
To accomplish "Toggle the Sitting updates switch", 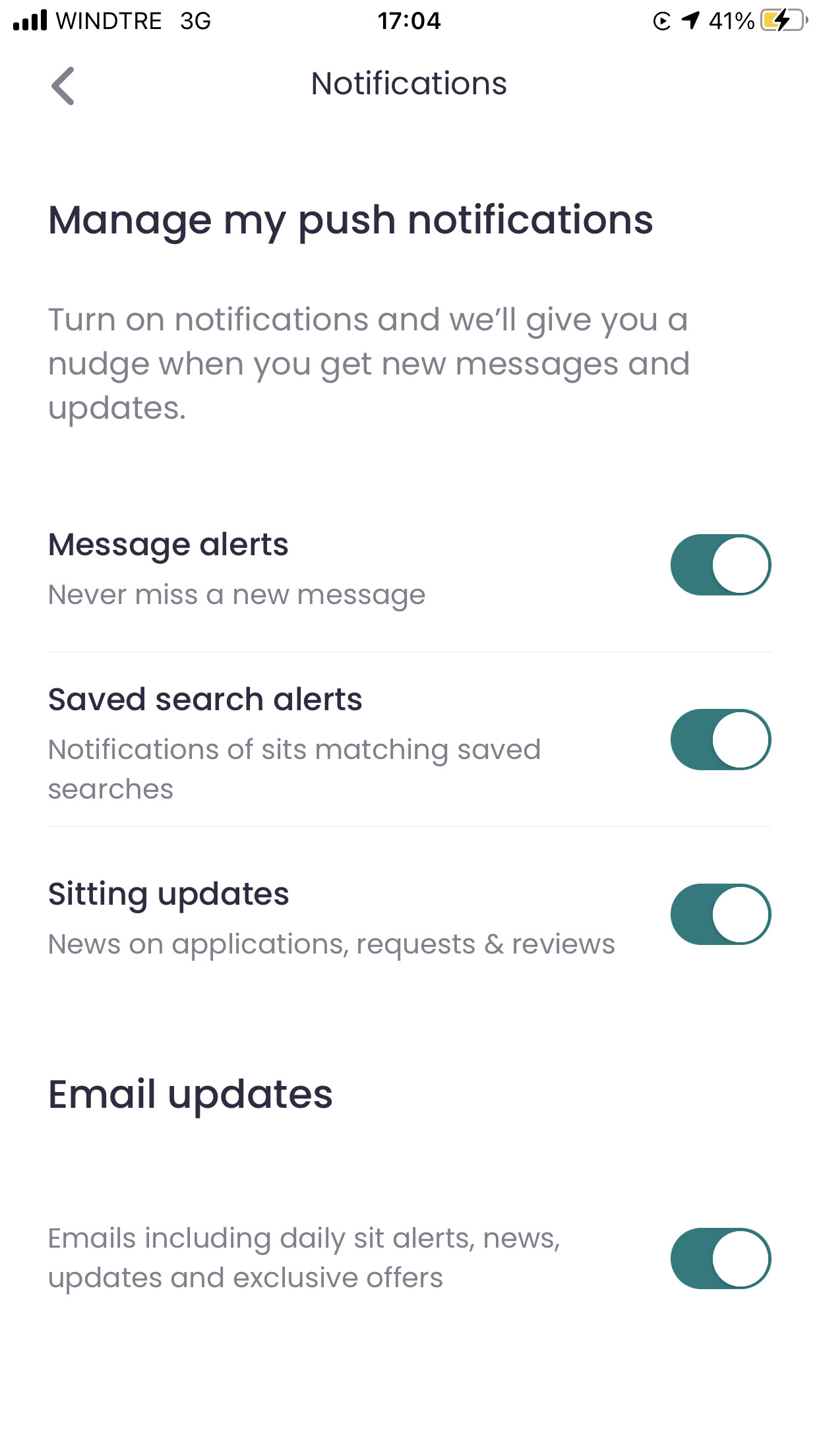I will 721,915.
